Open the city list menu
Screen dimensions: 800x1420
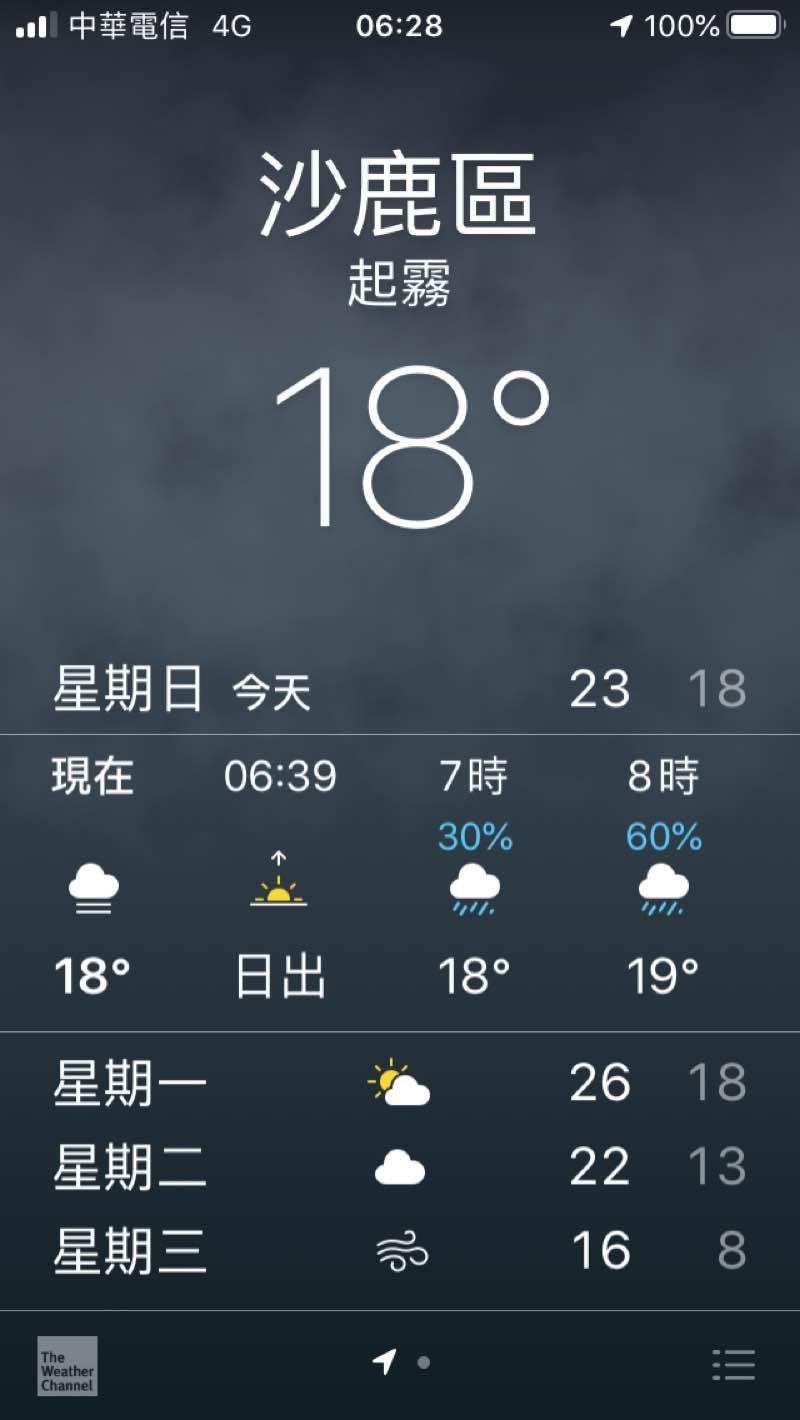tap(733, 1364)
